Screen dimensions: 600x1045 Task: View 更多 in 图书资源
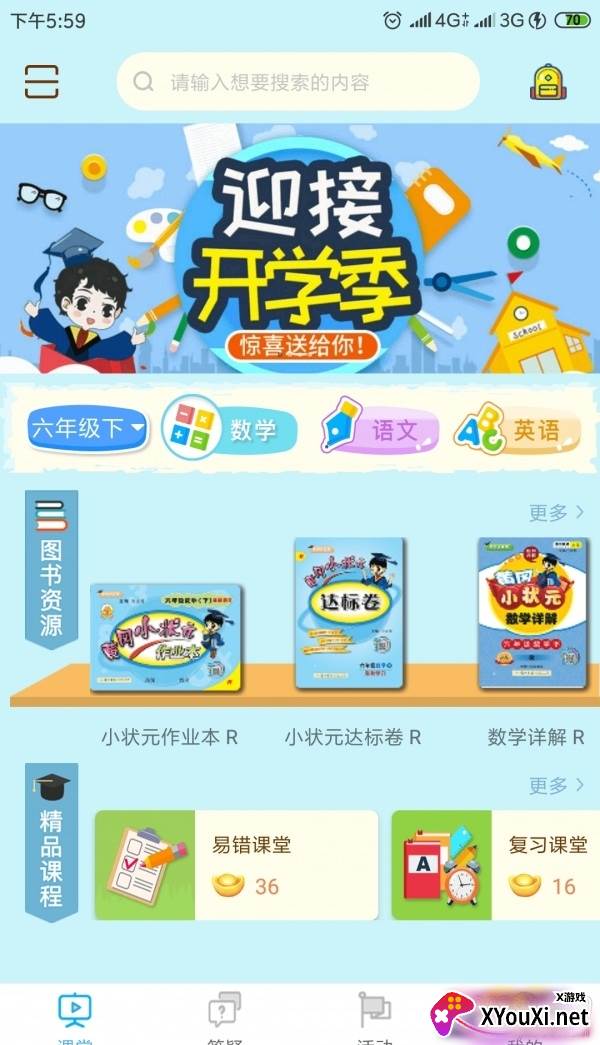pos(556,513)
